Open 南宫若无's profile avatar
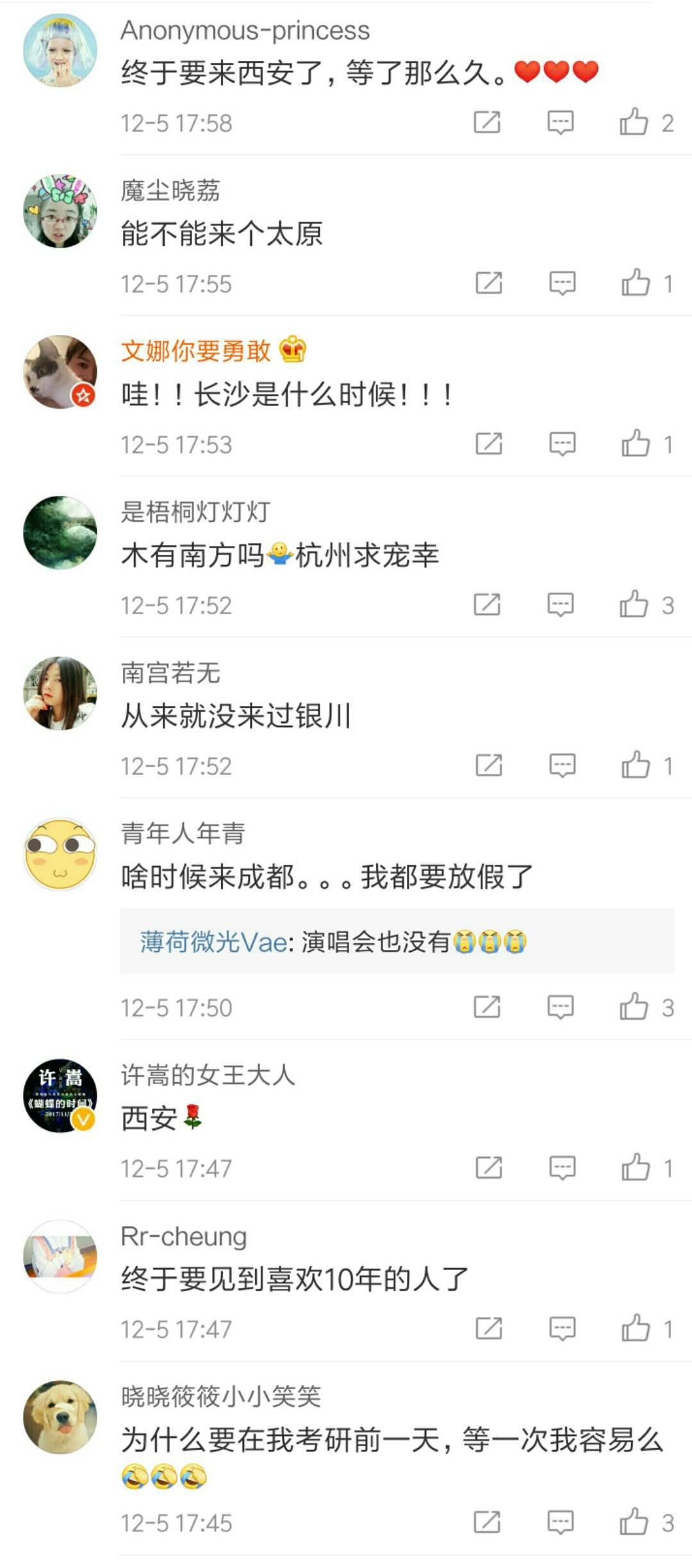Screen dimensions: 692x1568 coord(60,693)
